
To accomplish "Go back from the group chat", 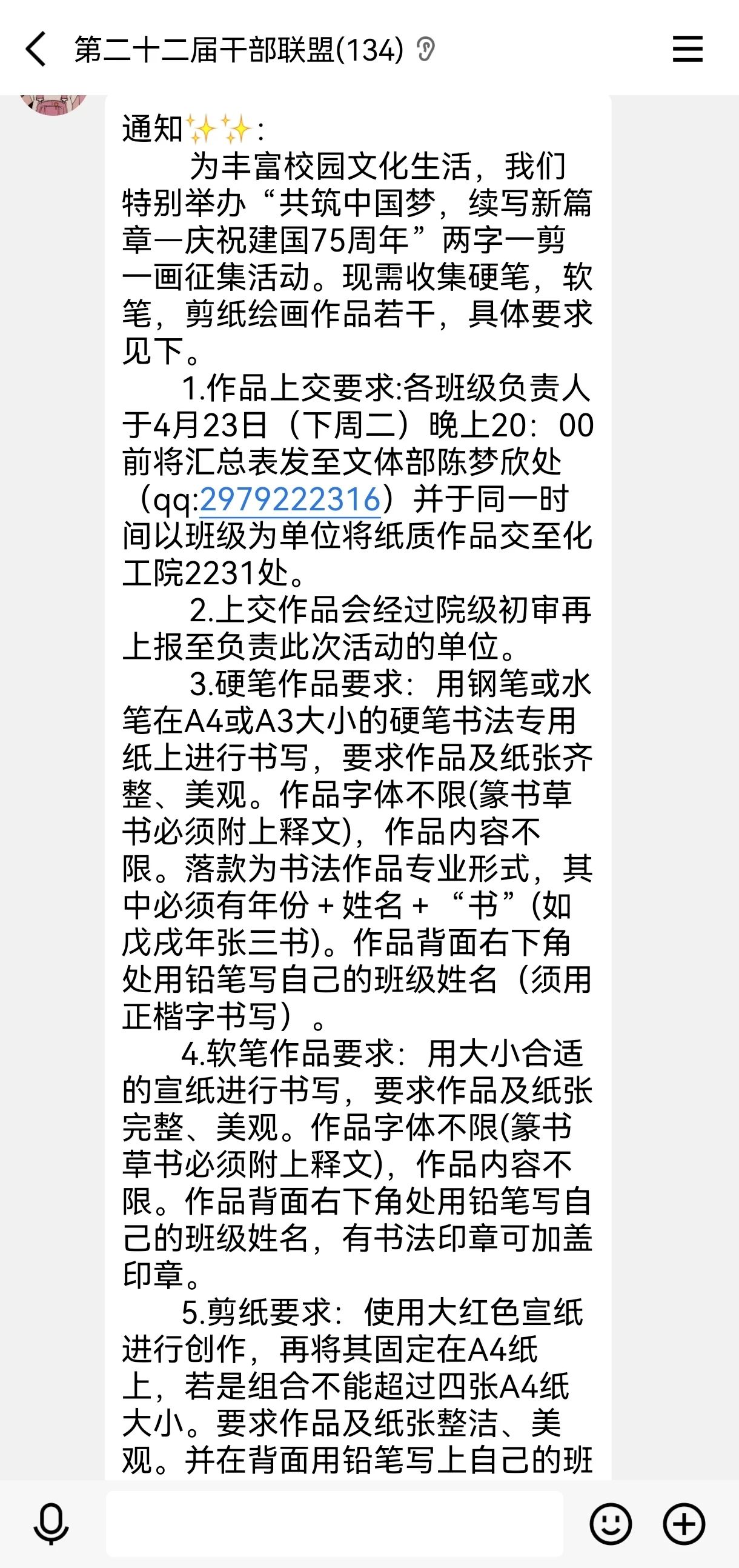I will 35,49.
